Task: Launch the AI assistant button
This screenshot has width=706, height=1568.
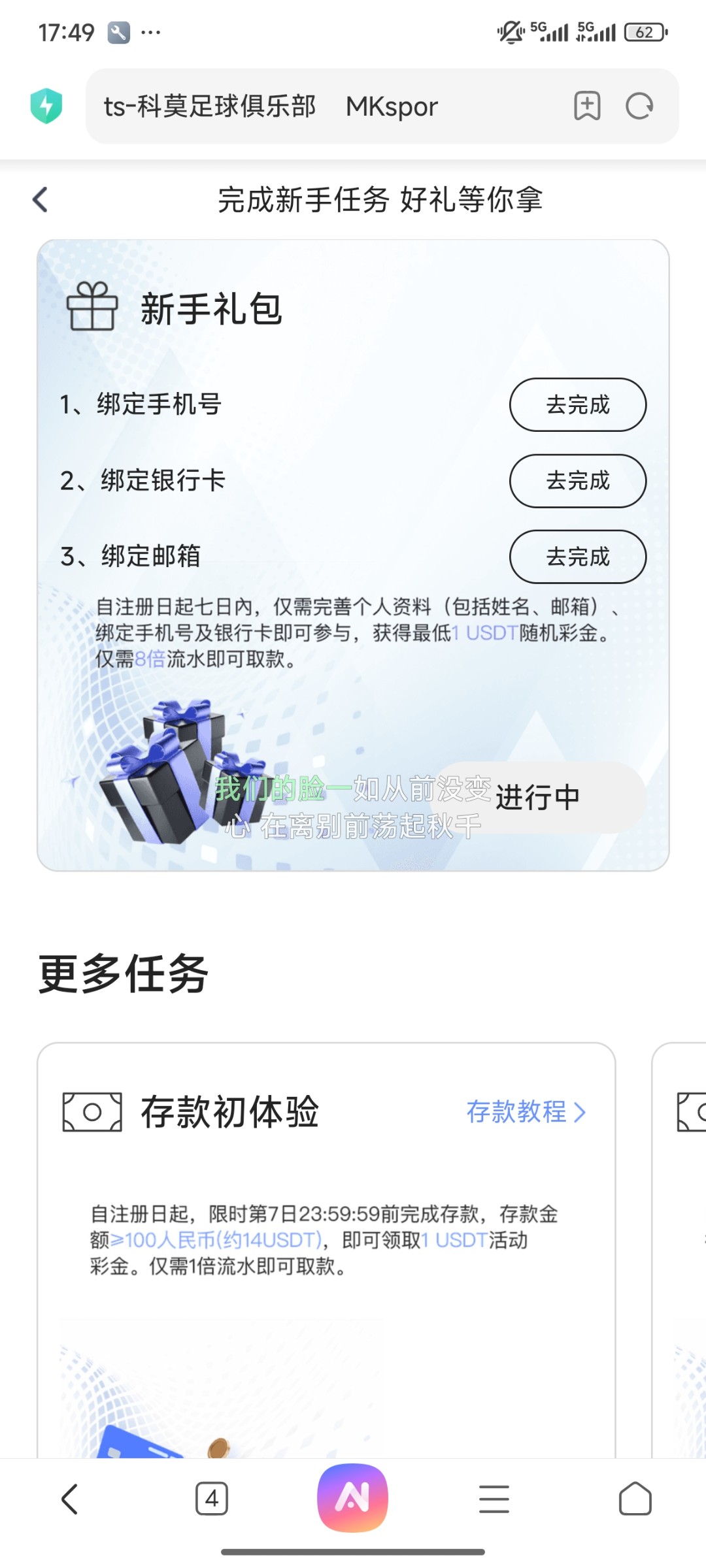Action: [x=352, y=1497]
